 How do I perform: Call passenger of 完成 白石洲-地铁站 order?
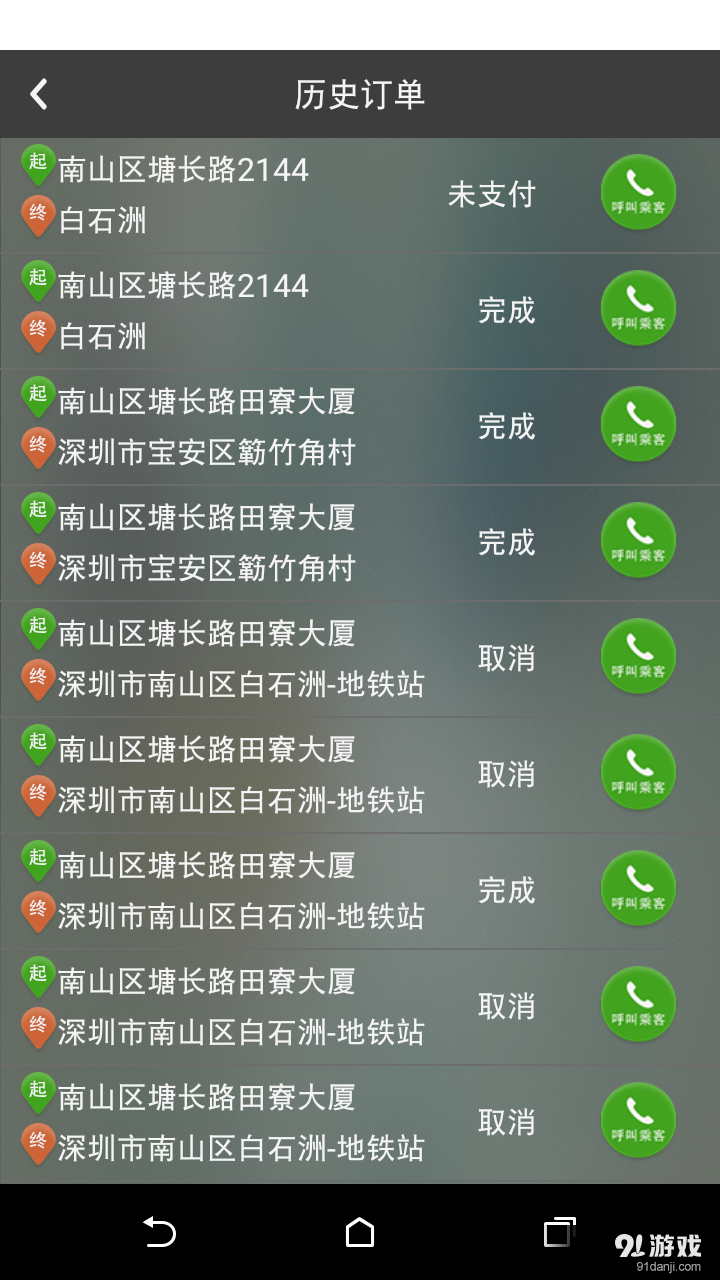(x=638, y=888)
